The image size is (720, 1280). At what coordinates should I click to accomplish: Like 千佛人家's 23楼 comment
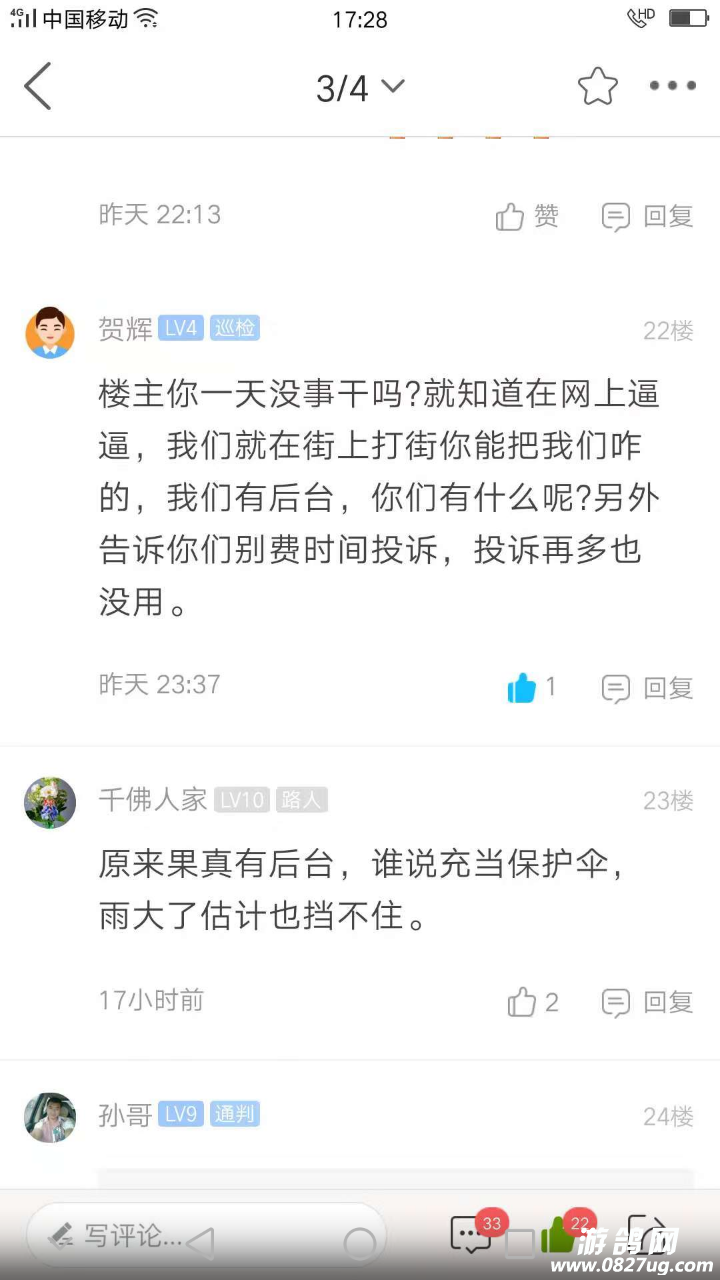pyautogui.click(x=523, y=1002)
